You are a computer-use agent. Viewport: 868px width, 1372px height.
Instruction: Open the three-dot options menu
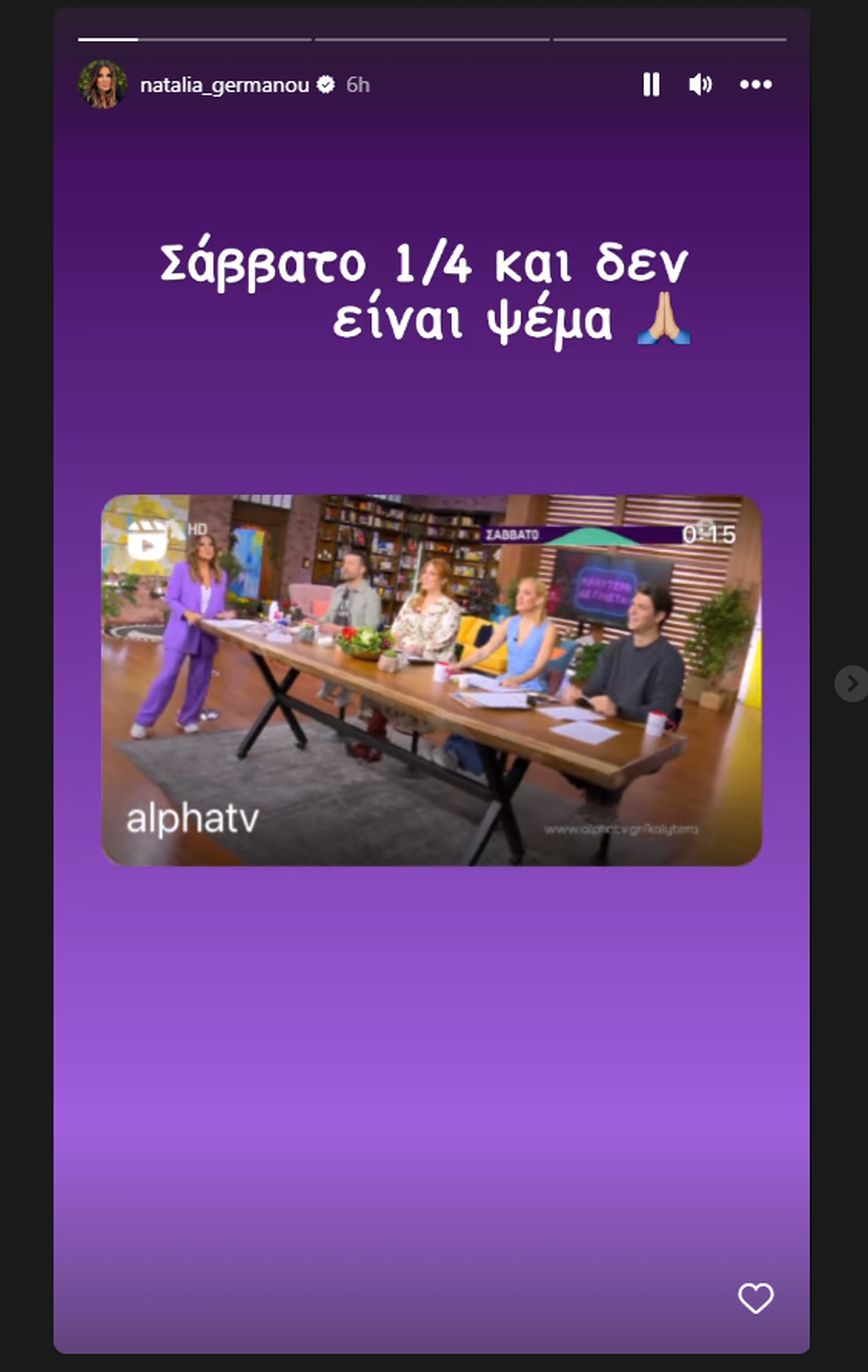pos(755,85)
